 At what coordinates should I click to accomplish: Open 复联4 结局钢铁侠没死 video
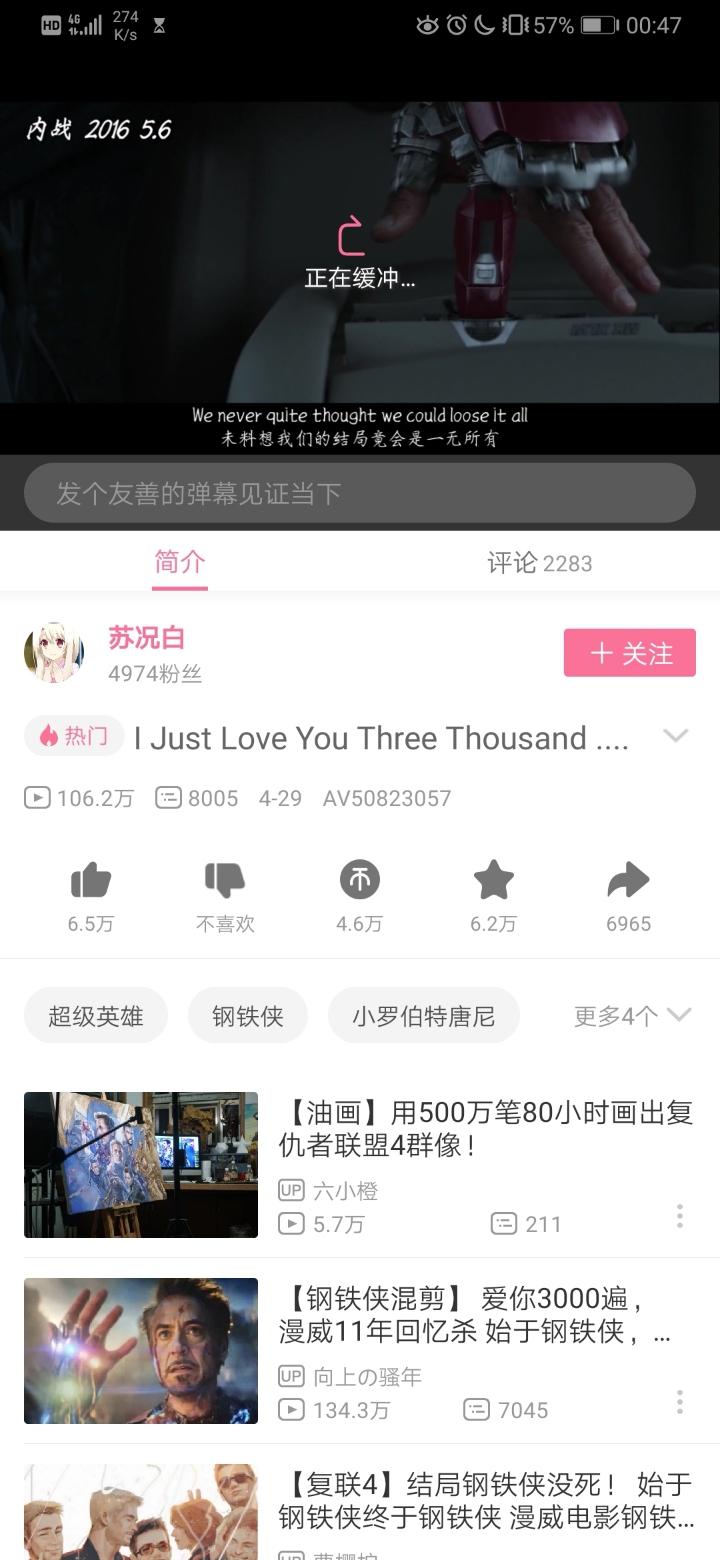click(360, 1511)
